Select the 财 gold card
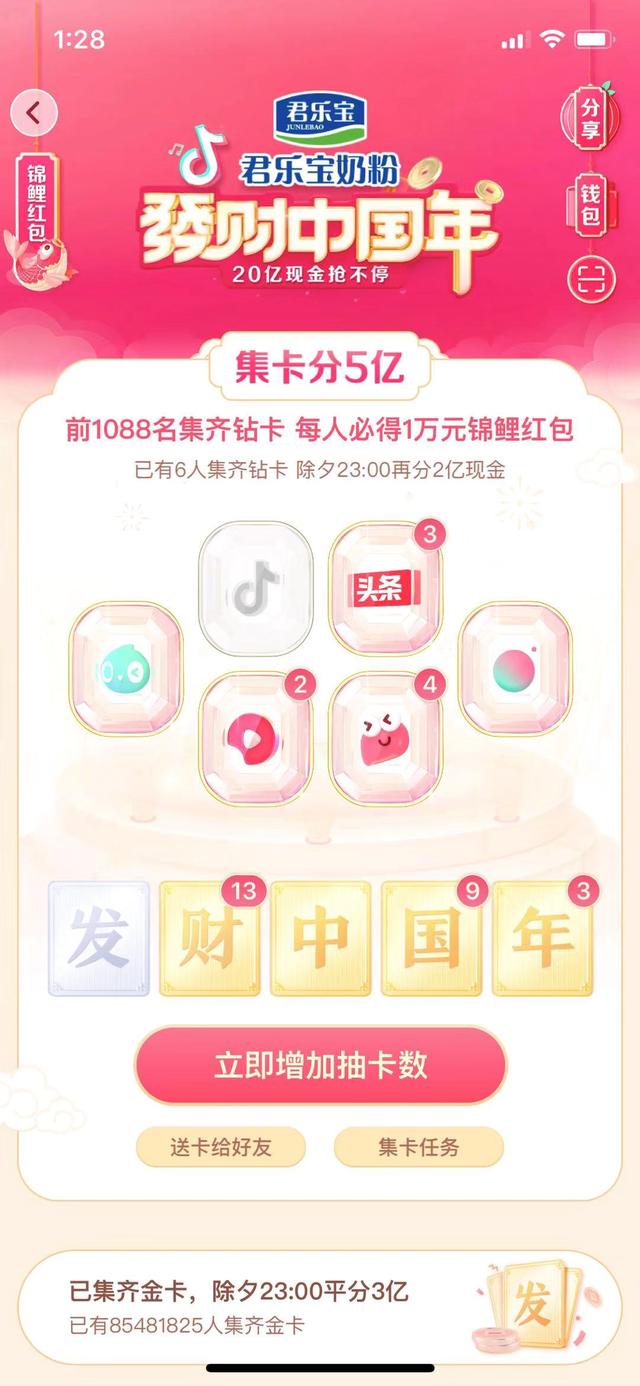Image resolution: width=640 pixels, height=1386 pixels. (209, 939)
